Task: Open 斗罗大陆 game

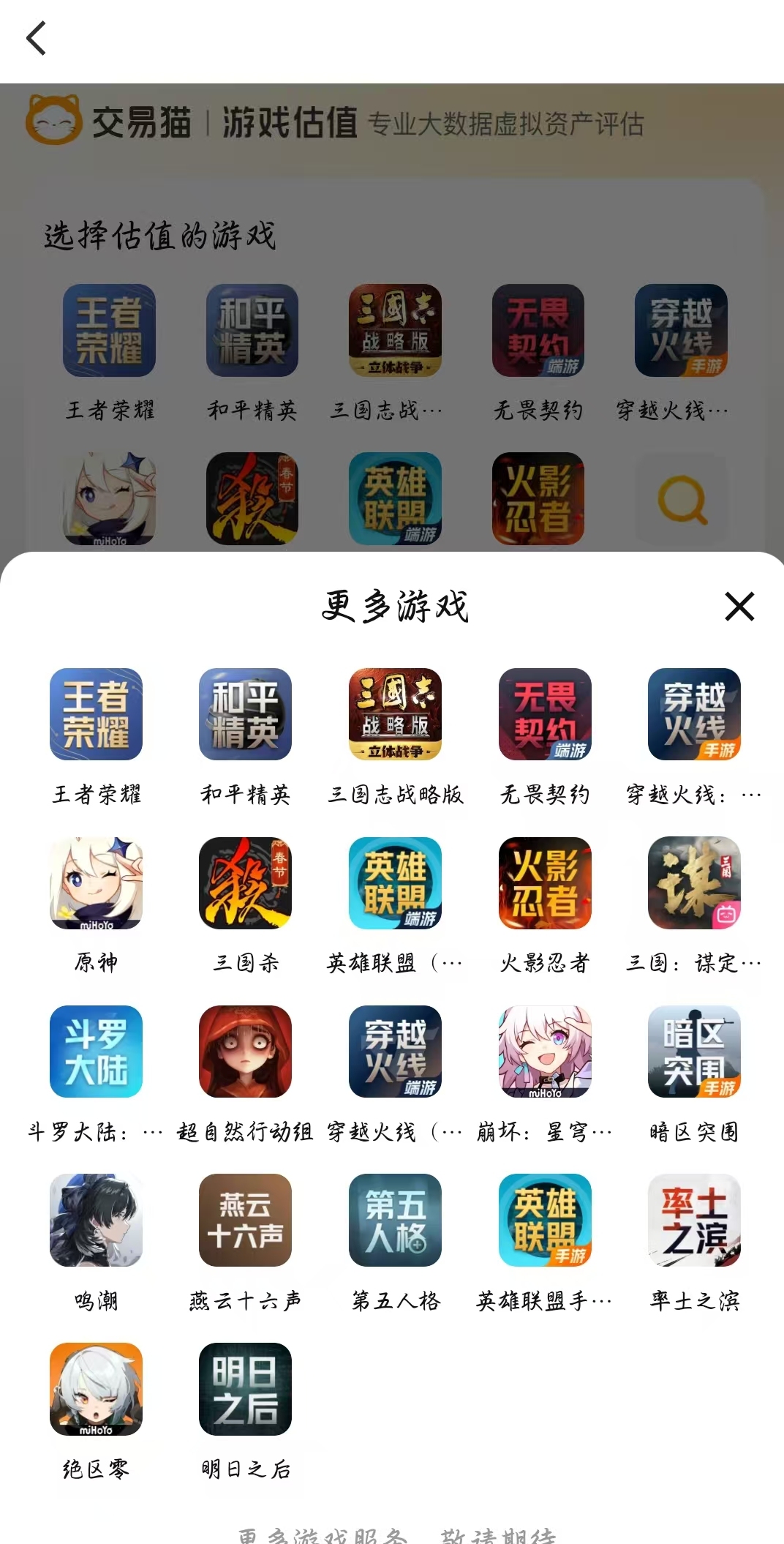Action: 96,1052
